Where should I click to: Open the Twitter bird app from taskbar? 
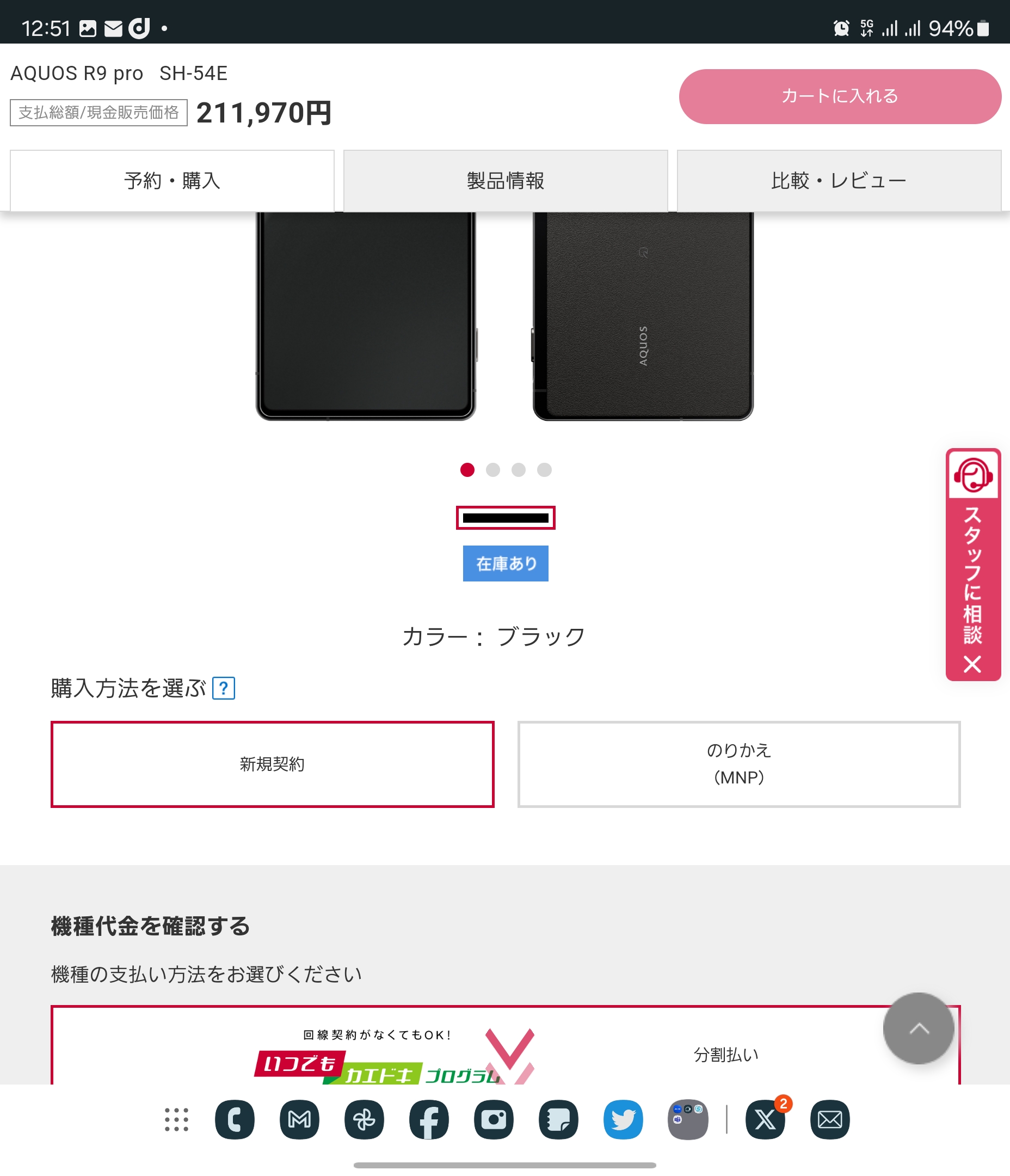[623, 1120]
